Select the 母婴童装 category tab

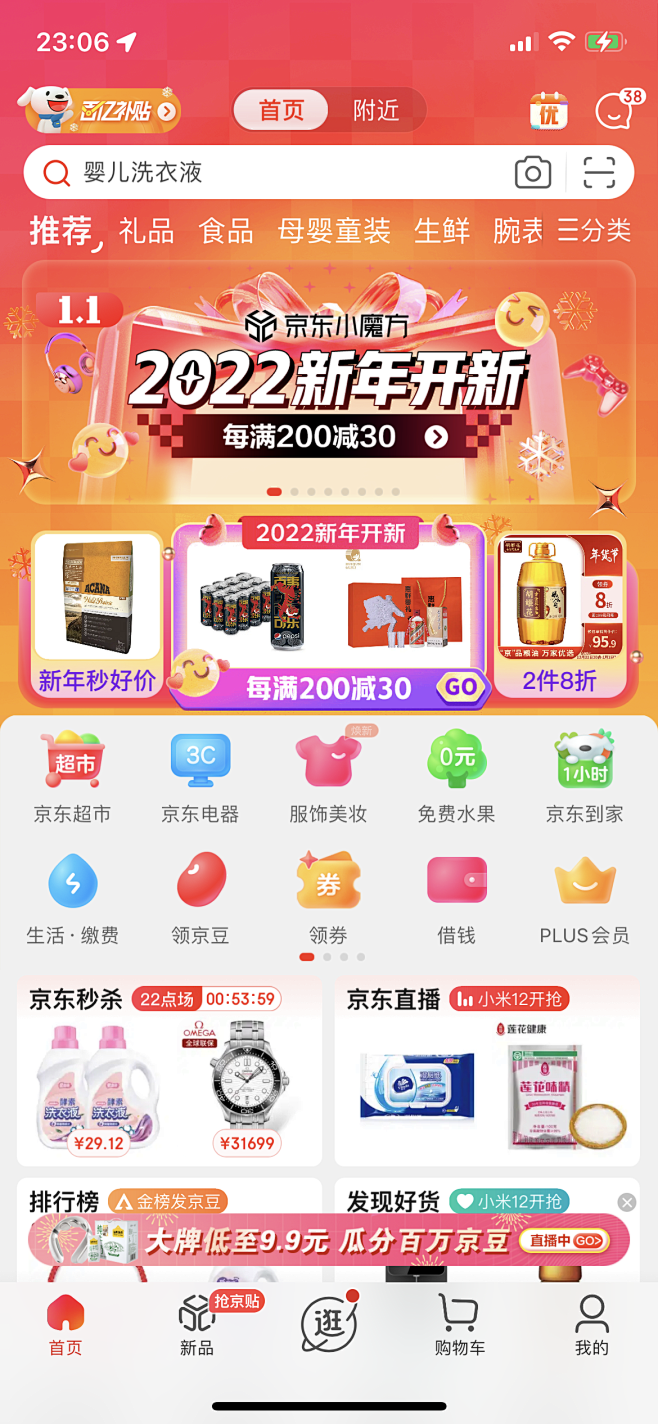(334, 232)
